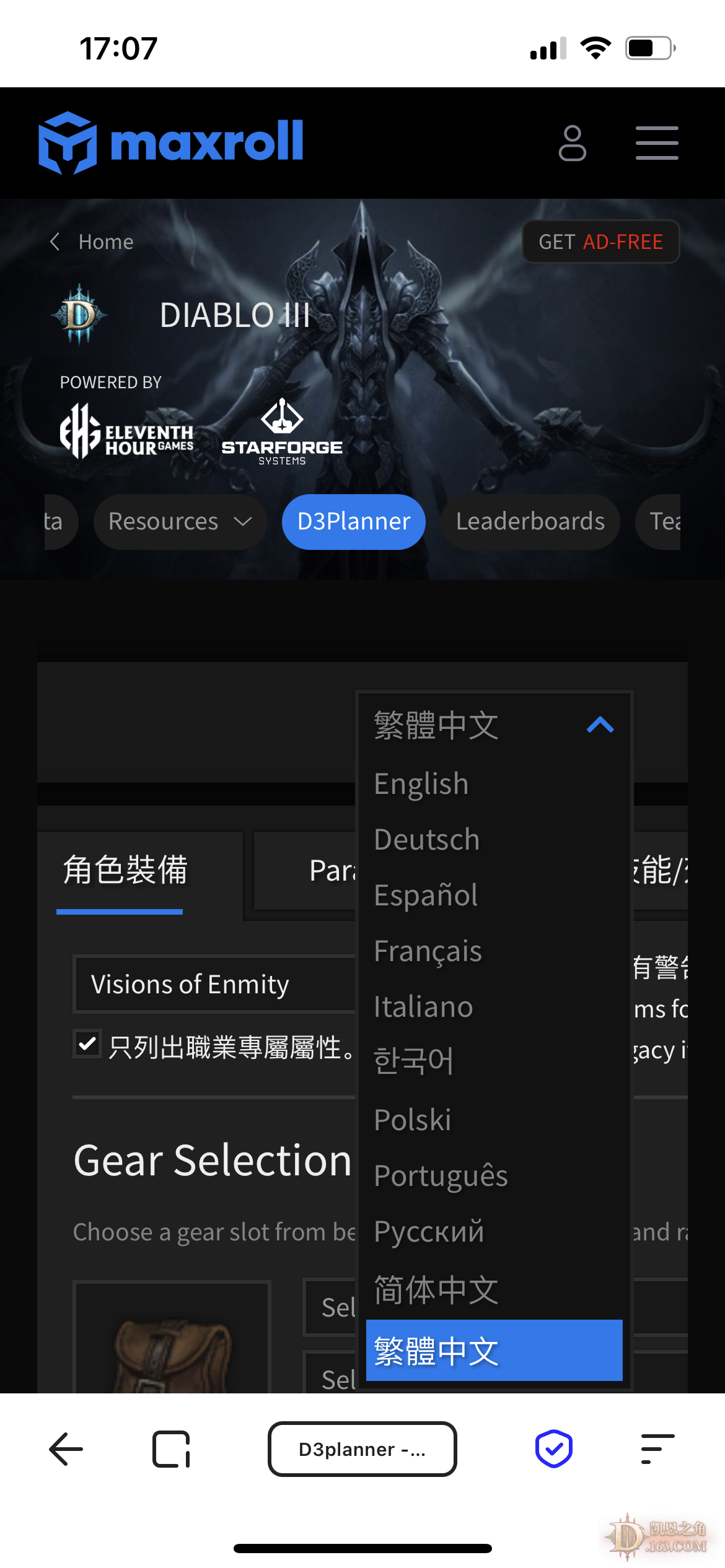Select Español from the list
The width and height of the screenshot is (725, 1568).
coord(426,895)
